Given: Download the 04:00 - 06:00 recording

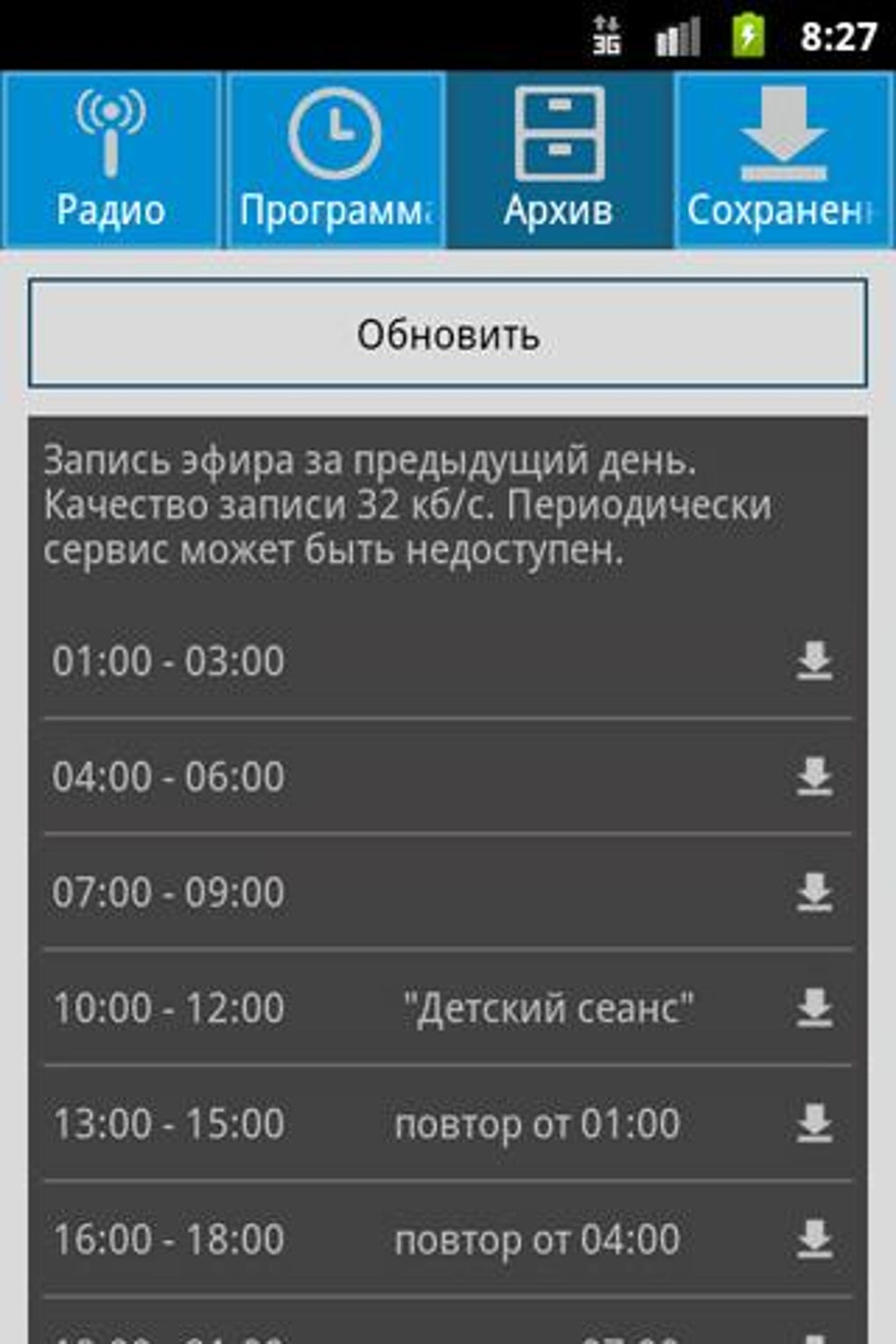Looking at the screenshot, I should (x=814, y=777).
